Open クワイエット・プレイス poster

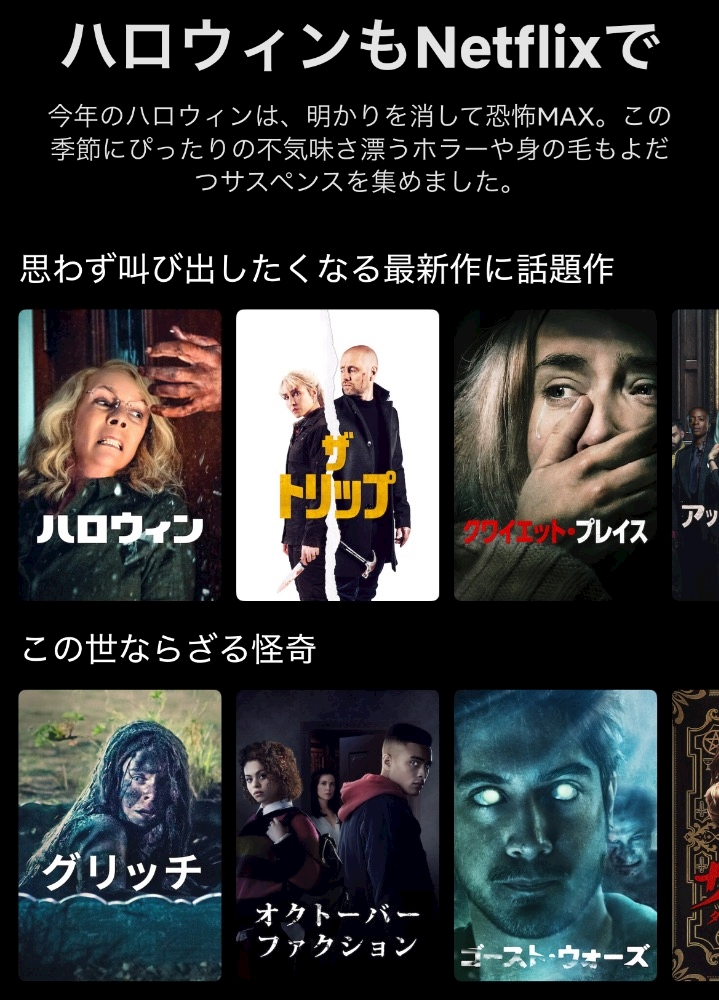(x=555, y=455)
